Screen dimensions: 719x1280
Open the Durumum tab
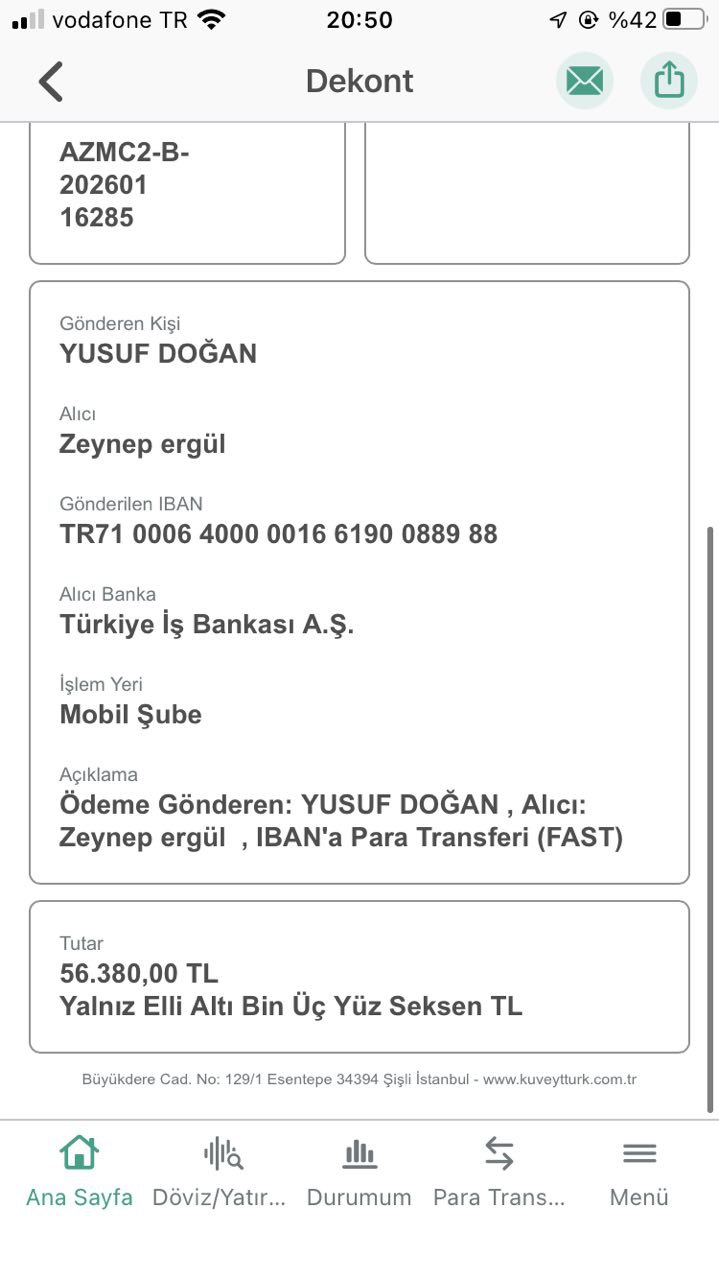359,1172
